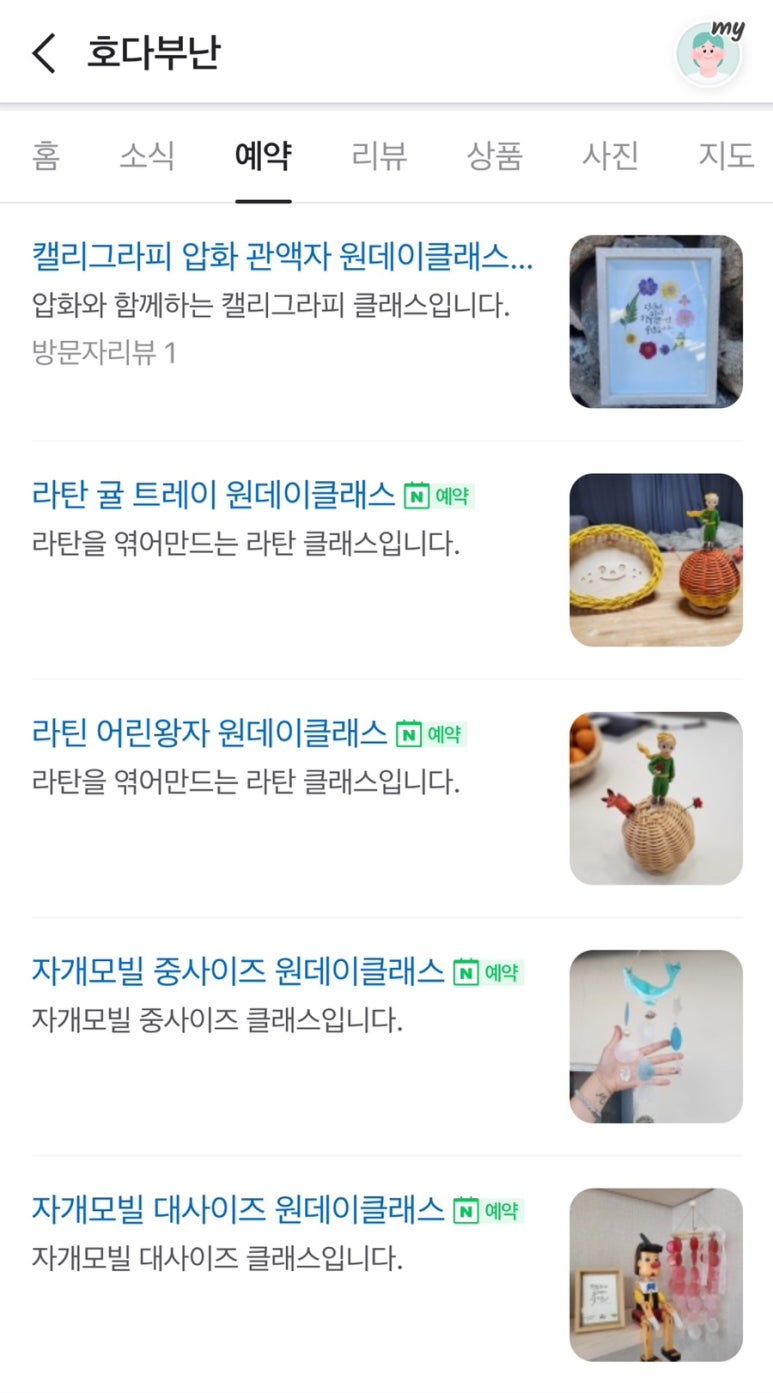Open 라틴 어린왕자 원데이클래스
This screenshot has width=773, height=1393.
pos(210,733)
